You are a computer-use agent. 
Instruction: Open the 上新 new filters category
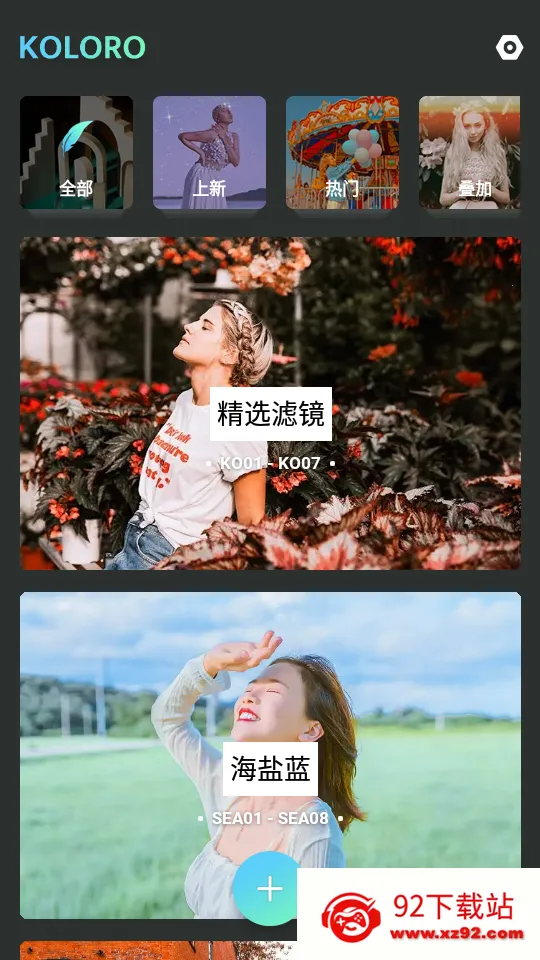point(209,152)
